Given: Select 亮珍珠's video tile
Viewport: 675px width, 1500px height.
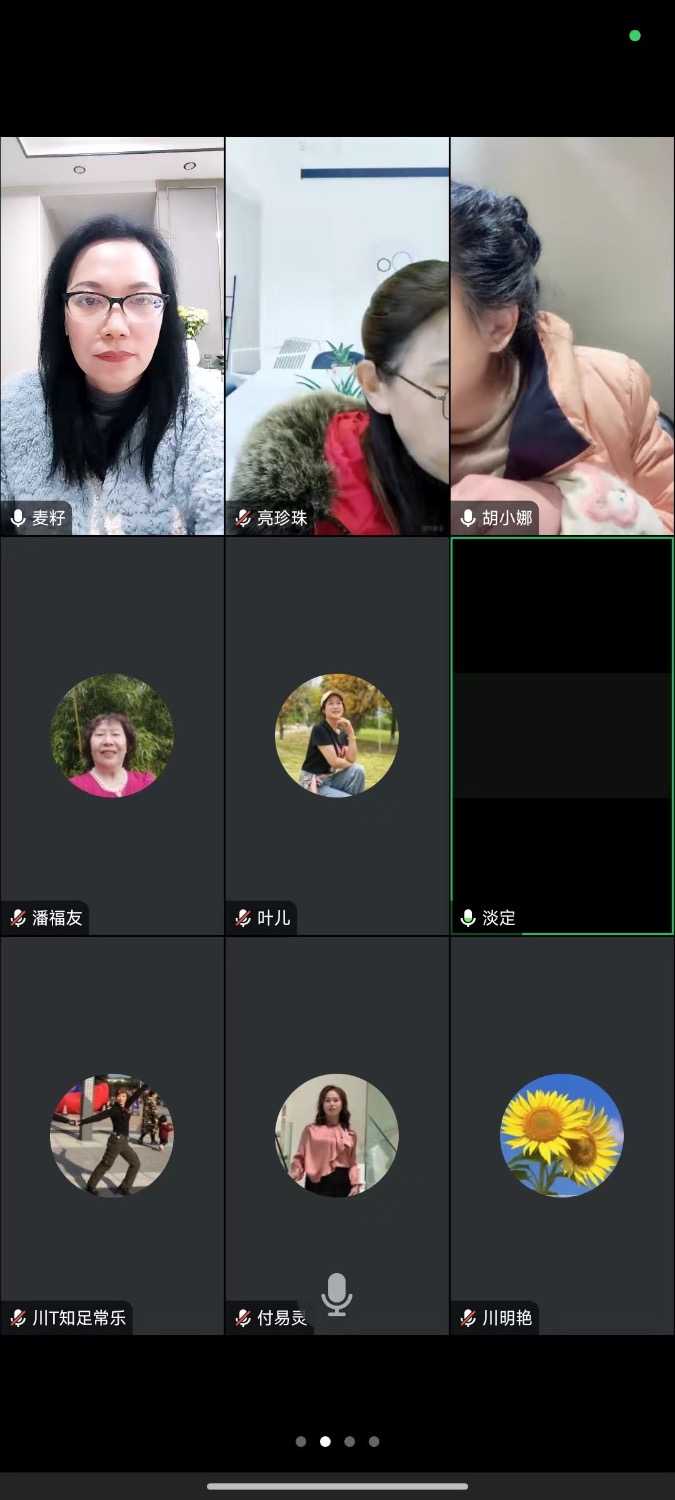Looking at the screenshot, I should click(x=337, y=335).
